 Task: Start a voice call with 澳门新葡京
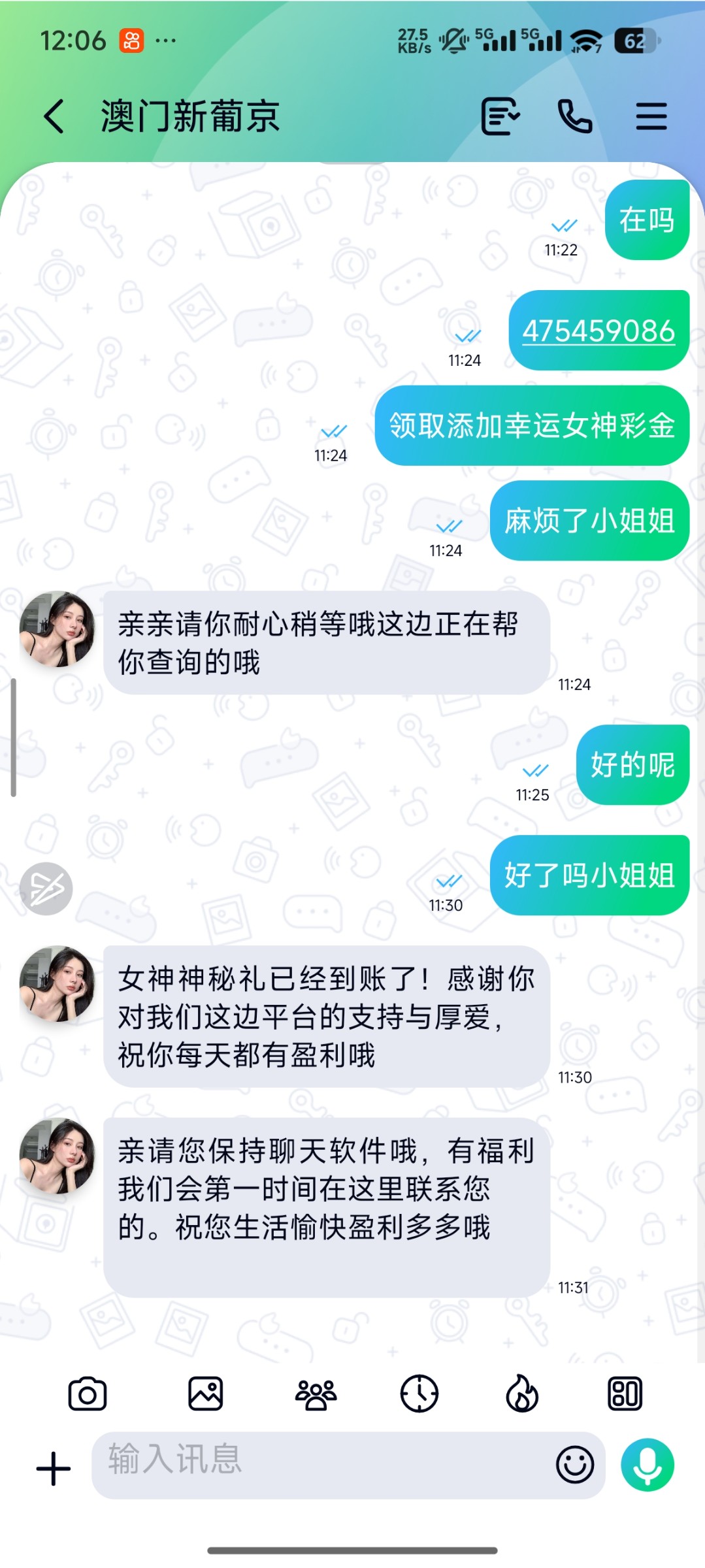[x=575, y=117]
